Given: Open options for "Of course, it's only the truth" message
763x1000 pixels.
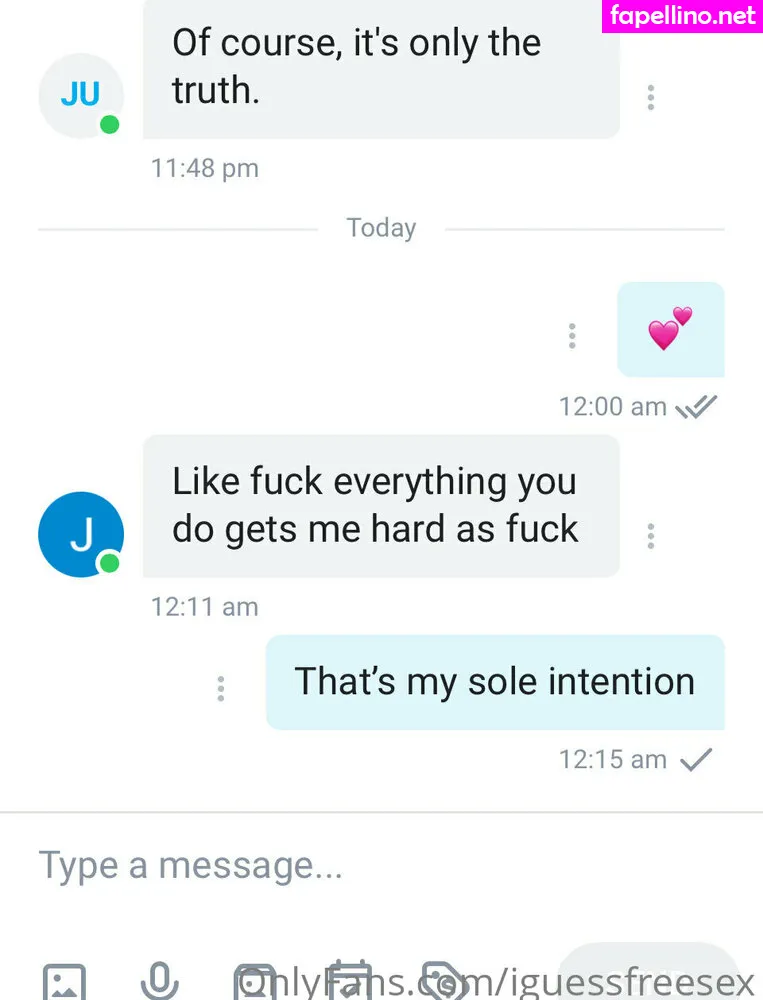Looking at the screenshot, I should pos(651,98).
